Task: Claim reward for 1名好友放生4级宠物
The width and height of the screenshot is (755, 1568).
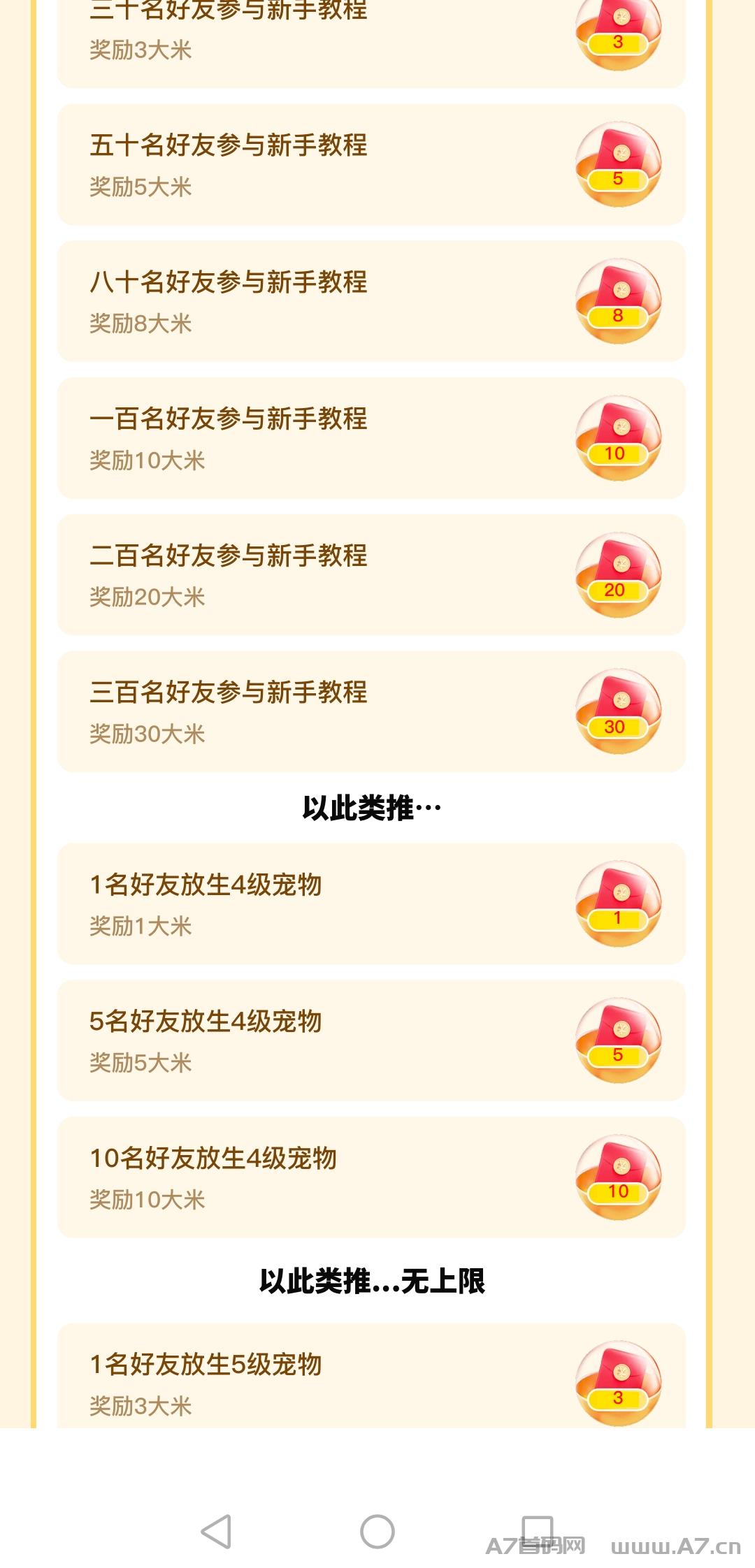Action: tap(618, 903)
